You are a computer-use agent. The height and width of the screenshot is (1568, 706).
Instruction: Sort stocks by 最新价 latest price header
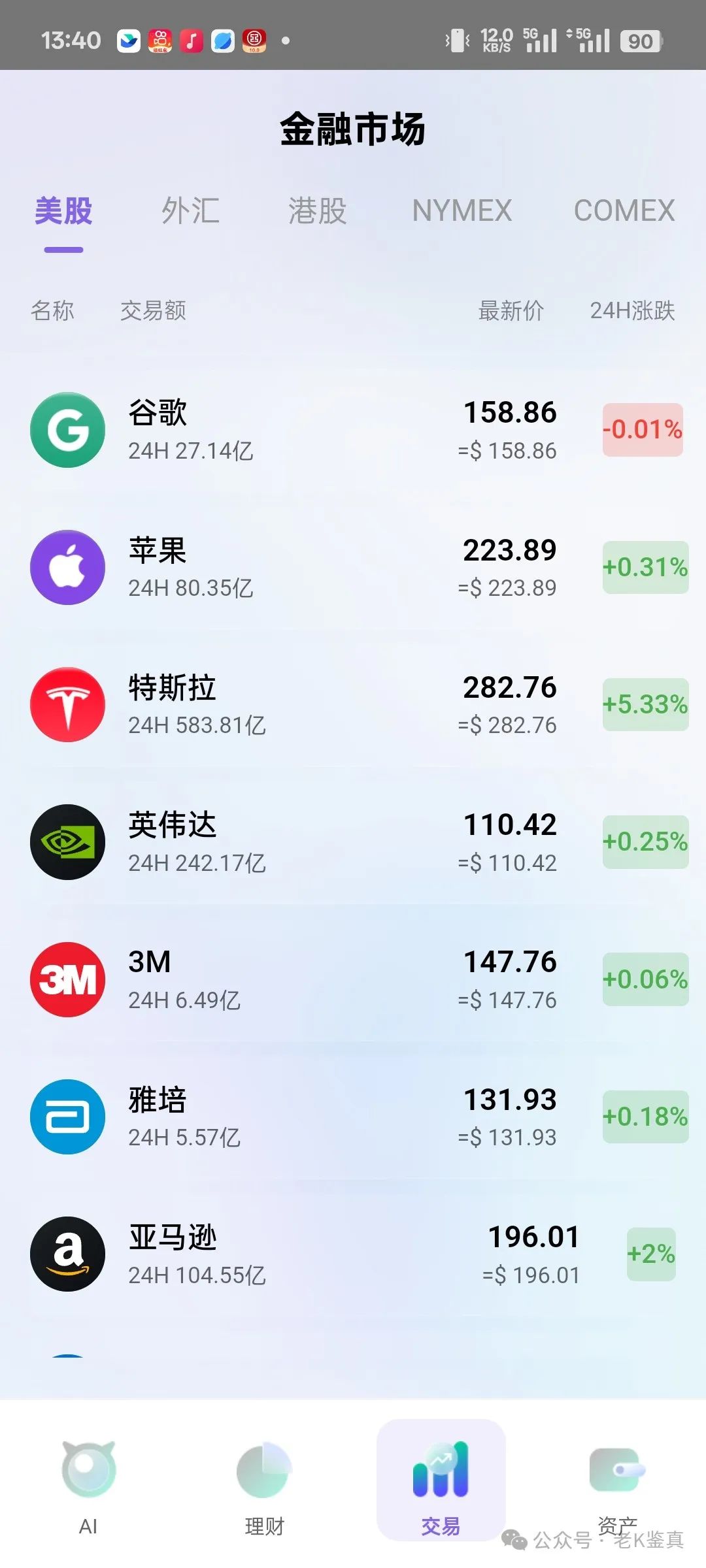click(513, 311)
